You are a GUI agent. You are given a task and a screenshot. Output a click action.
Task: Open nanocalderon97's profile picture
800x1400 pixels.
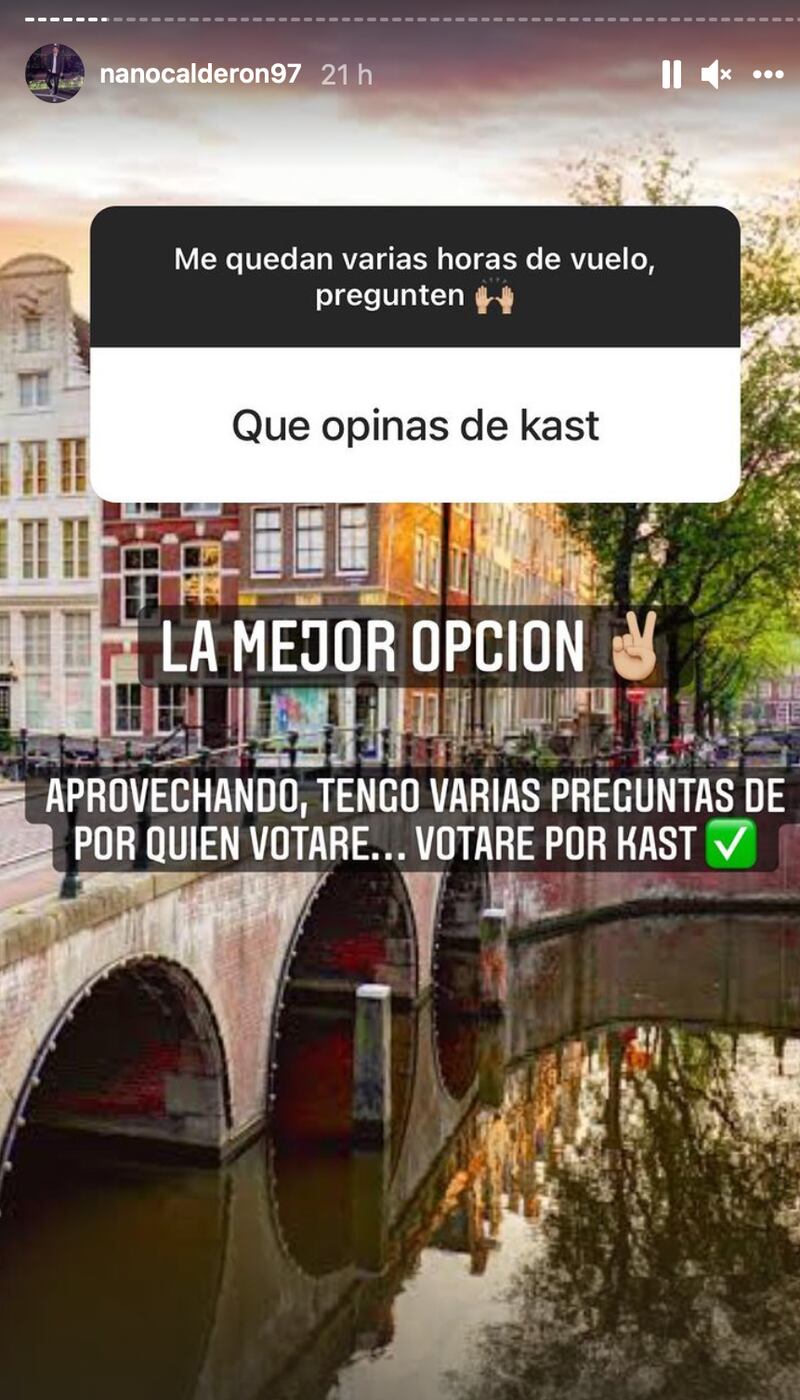(54, 73)
